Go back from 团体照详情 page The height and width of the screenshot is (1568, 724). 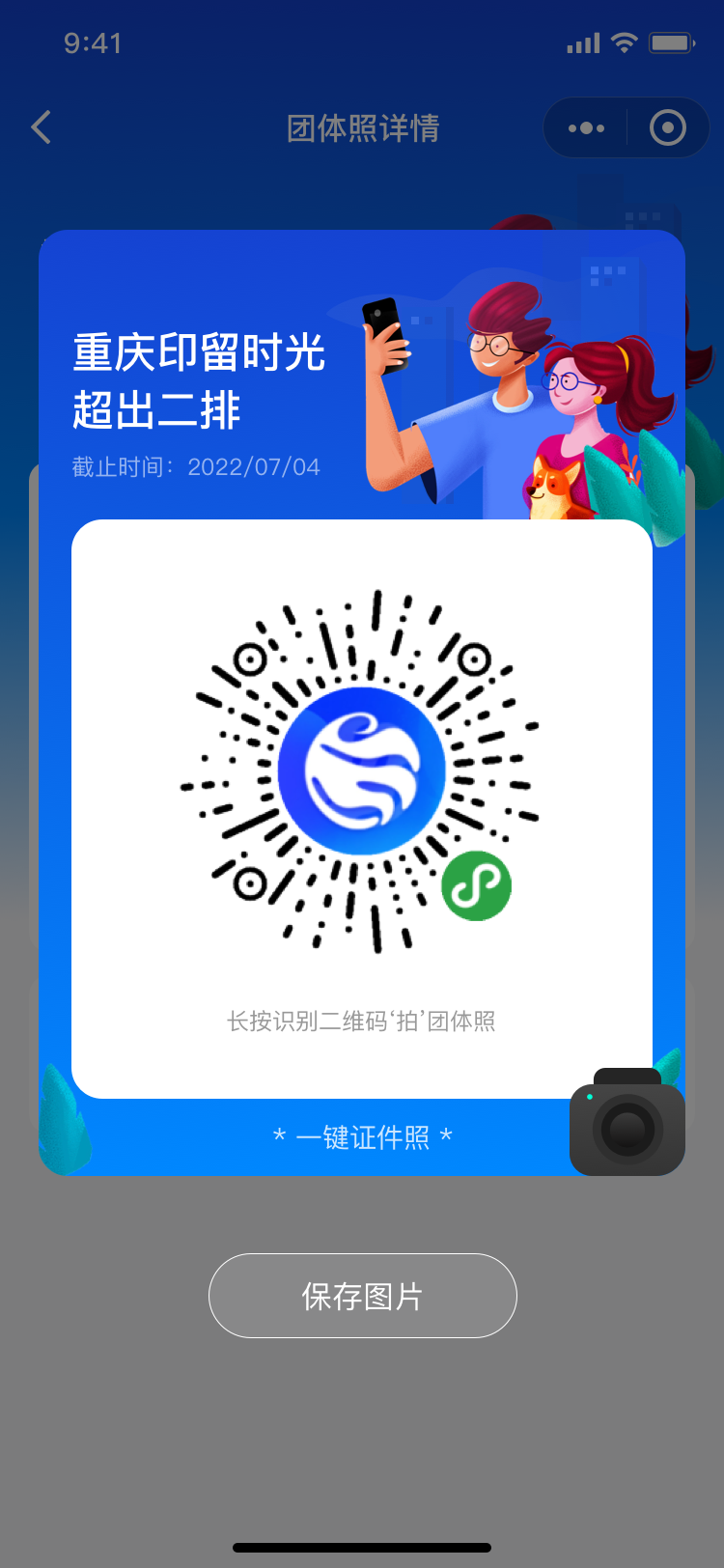42,127
